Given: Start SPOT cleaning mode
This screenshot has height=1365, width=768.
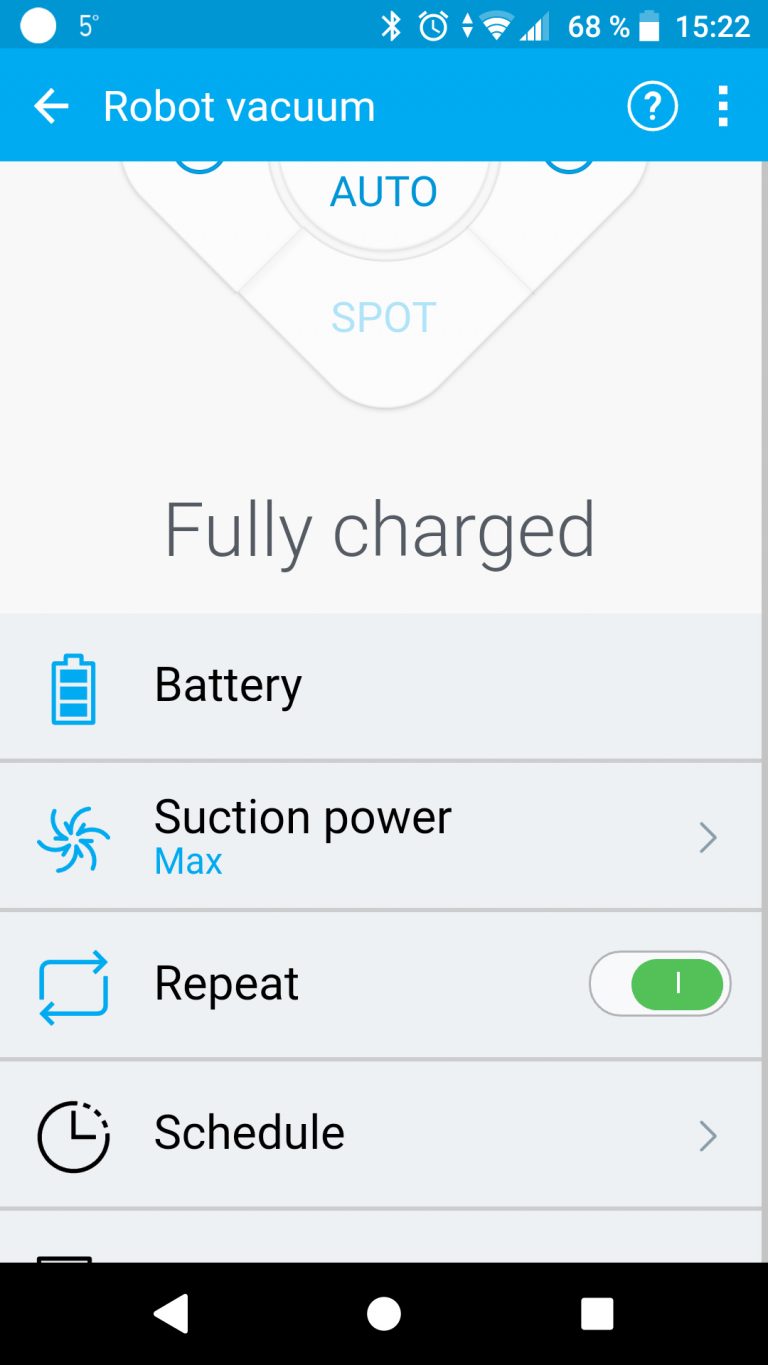Looking at the screenshot, I should (x=384, y=318).
